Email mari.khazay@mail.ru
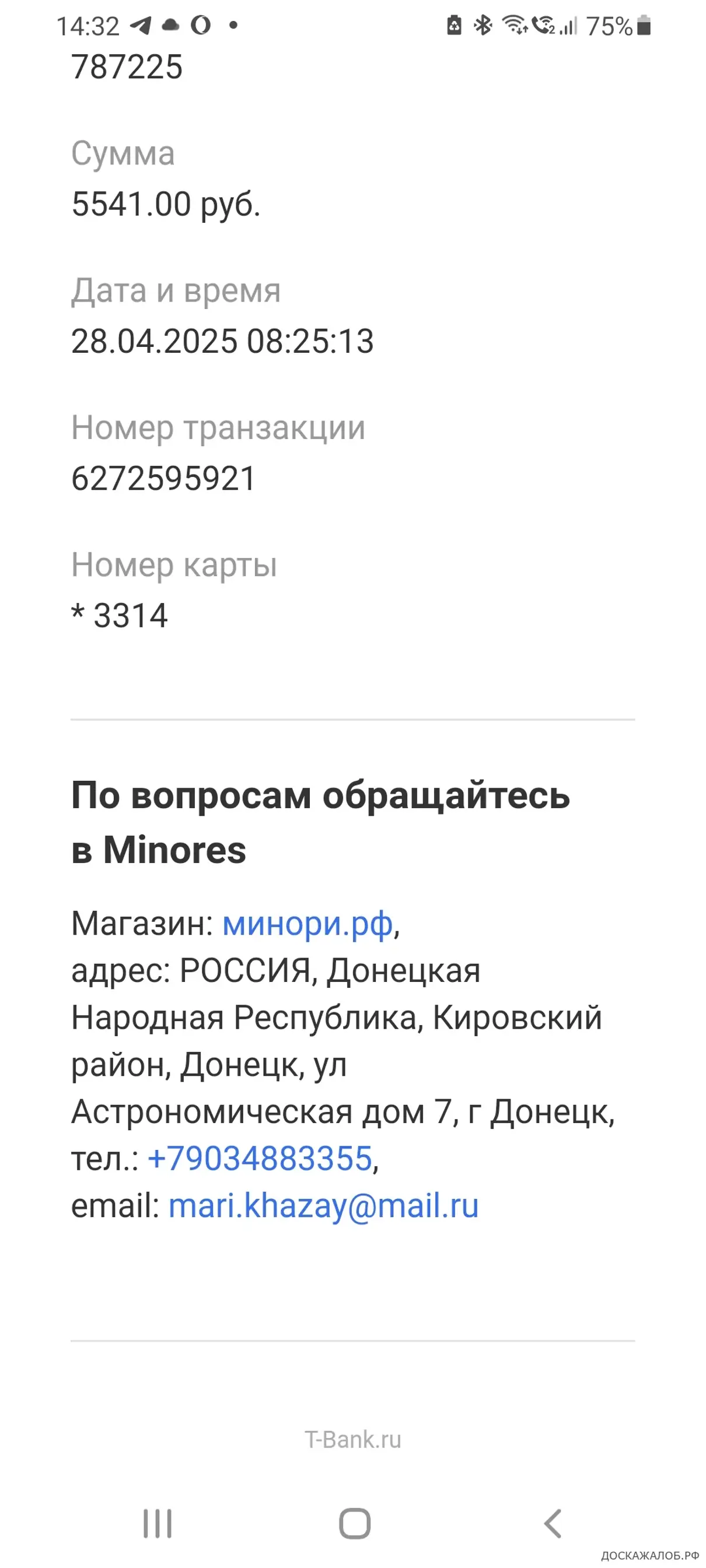Viewport: 706px width, 1568px height. (x=323, y=1206)
